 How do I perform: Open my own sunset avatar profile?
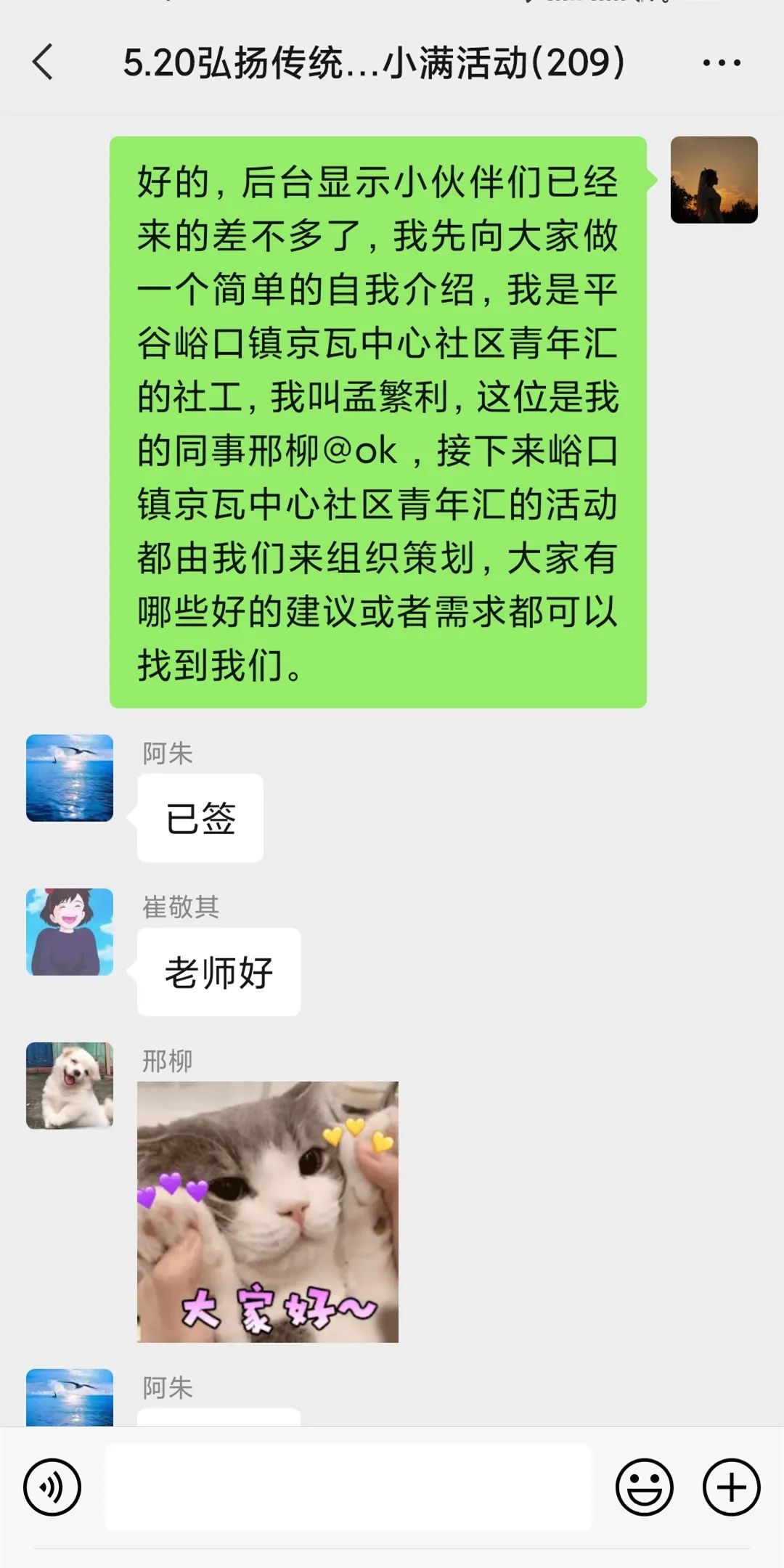pyautogui.click(x=714, y=180)
